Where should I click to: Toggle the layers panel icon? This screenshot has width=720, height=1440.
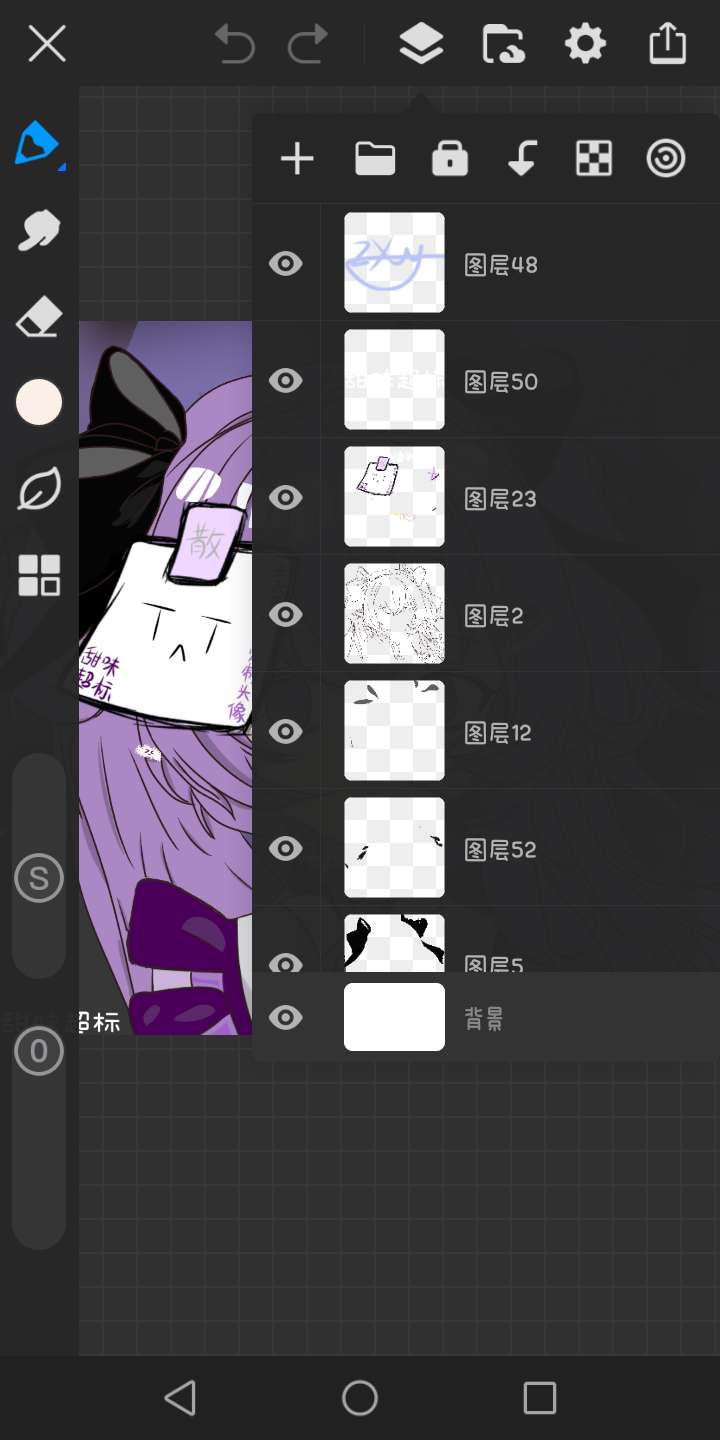(x=421, y=44)
